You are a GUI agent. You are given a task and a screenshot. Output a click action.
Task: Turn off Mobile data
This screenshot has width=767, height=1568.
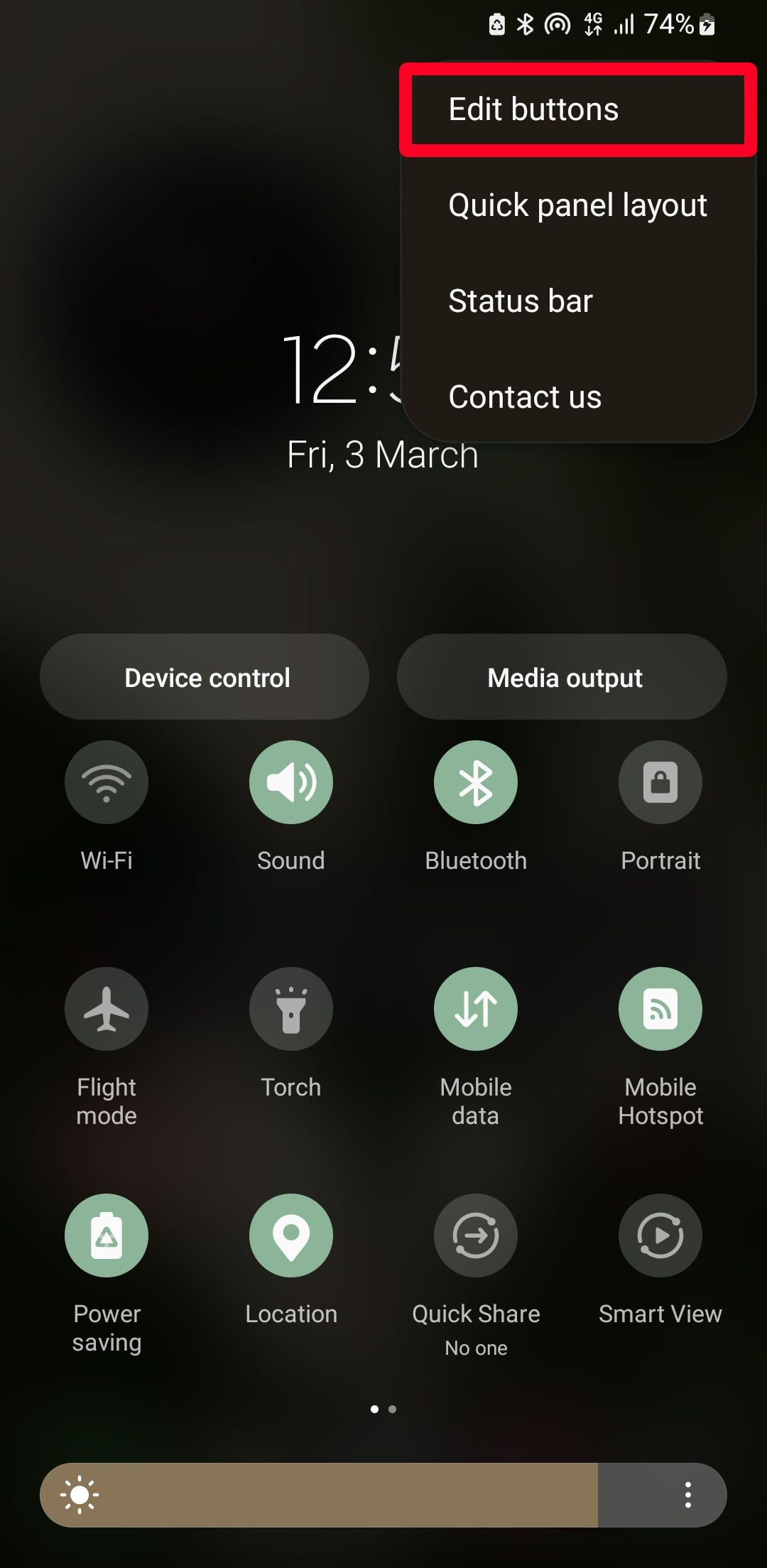[476, 1009]
